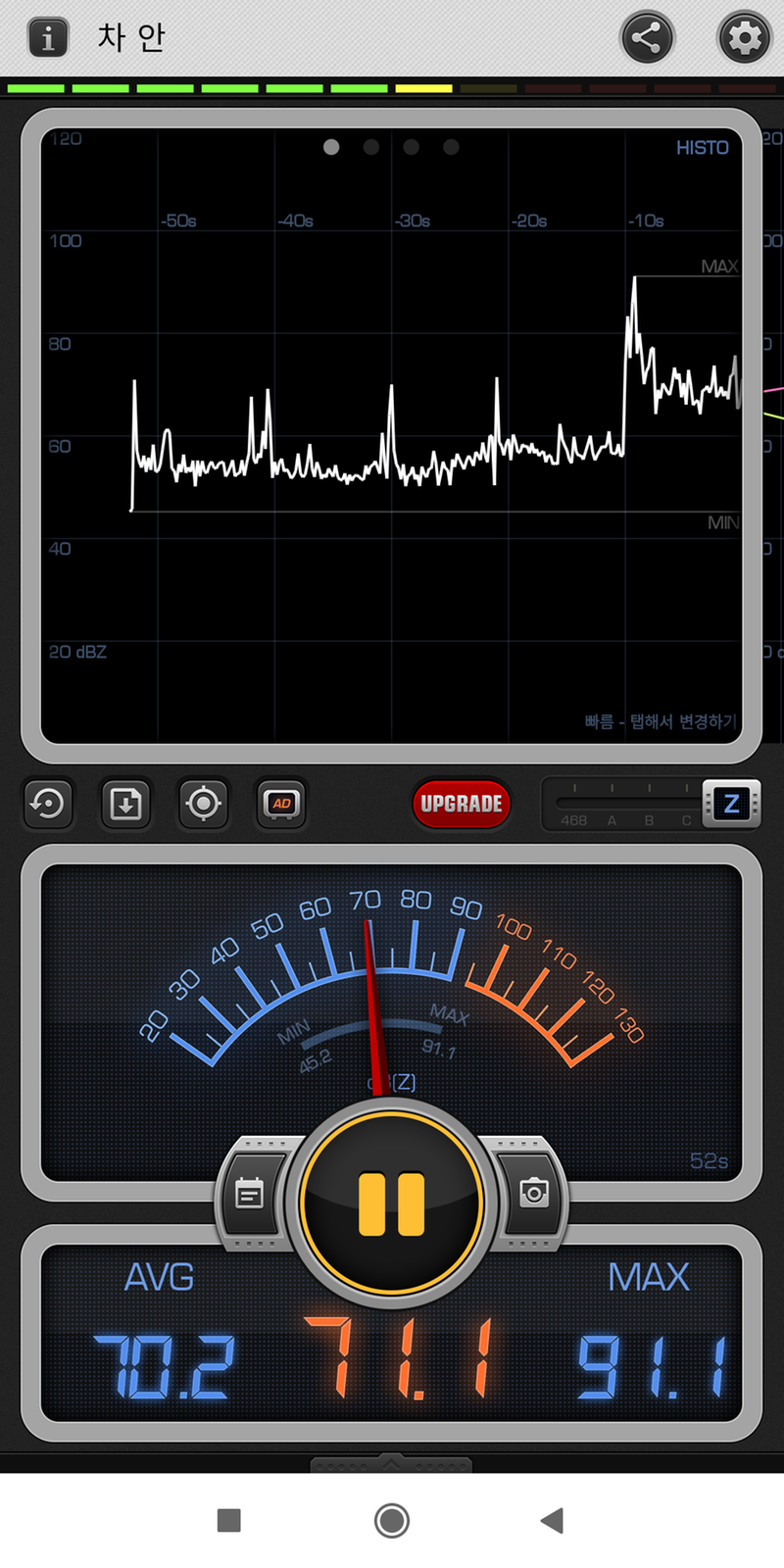Image resolution: width=784 pixels, height=1568 pixels.
Task: Tap the AD icon
Action: [281, 804]
